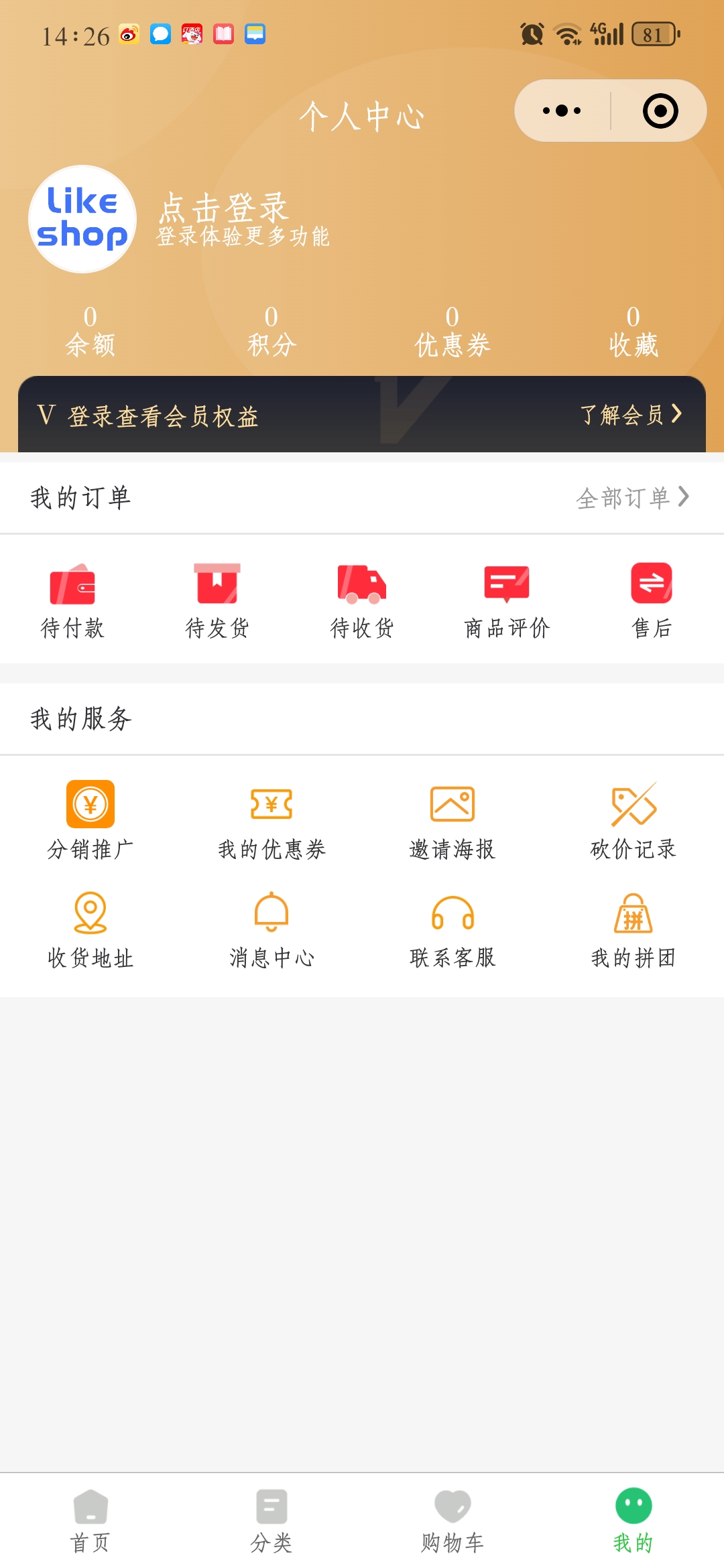This screenshot has height=1568, width=724.
Task: Open 商品评价 product reviews
Action: pyautogui.click(x=507, y=599)
